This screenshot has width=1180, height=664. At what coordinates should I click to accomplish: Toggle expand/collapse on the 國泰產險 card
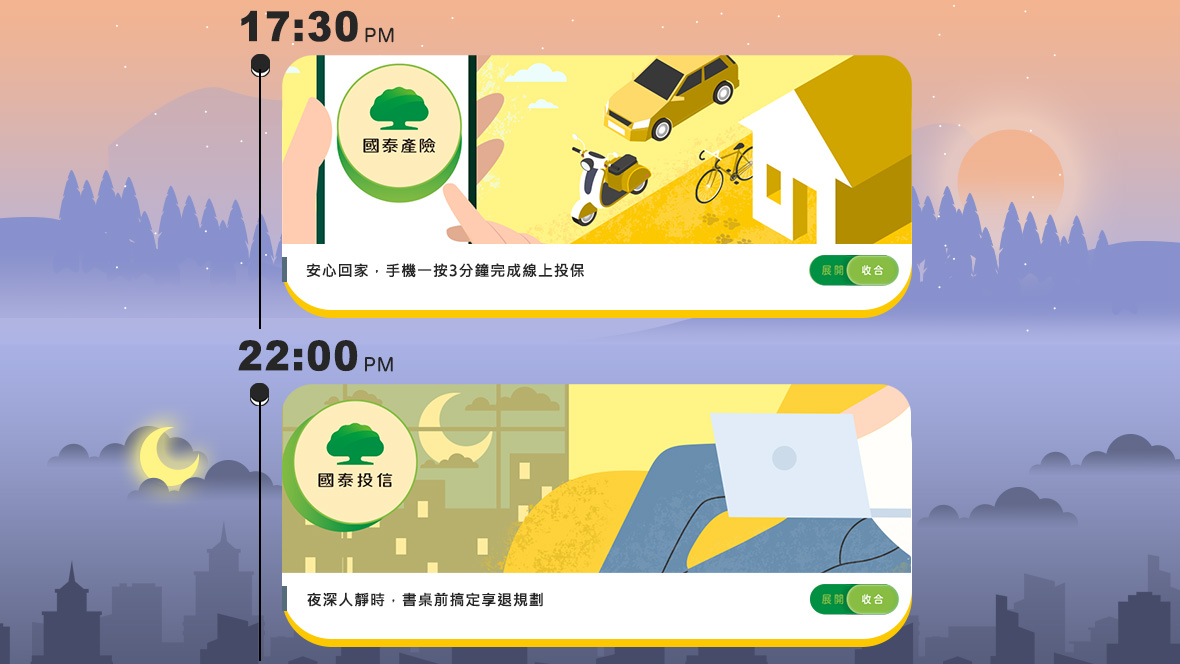[x=854, y=271]
